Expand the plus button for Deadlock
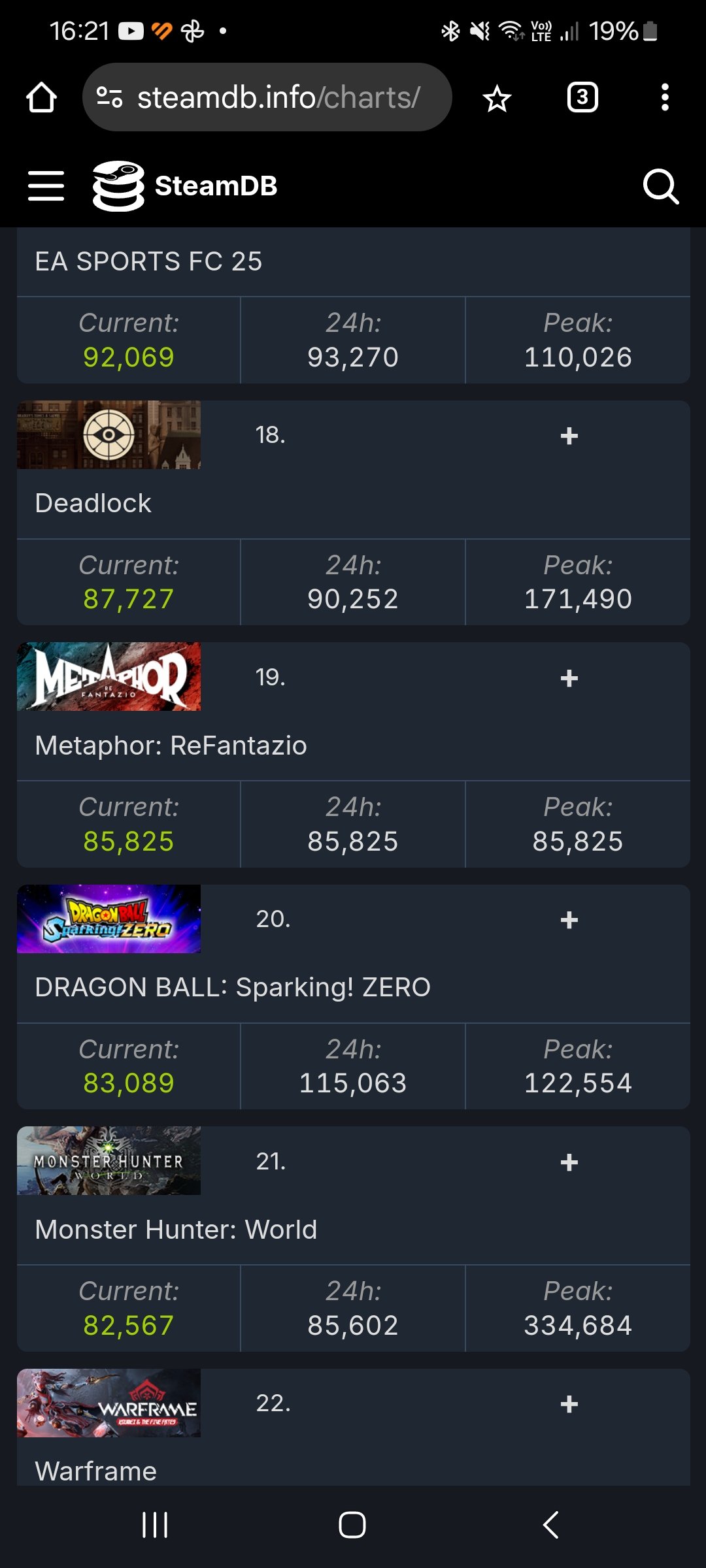 pyautogui.click(x=569, y=436)
